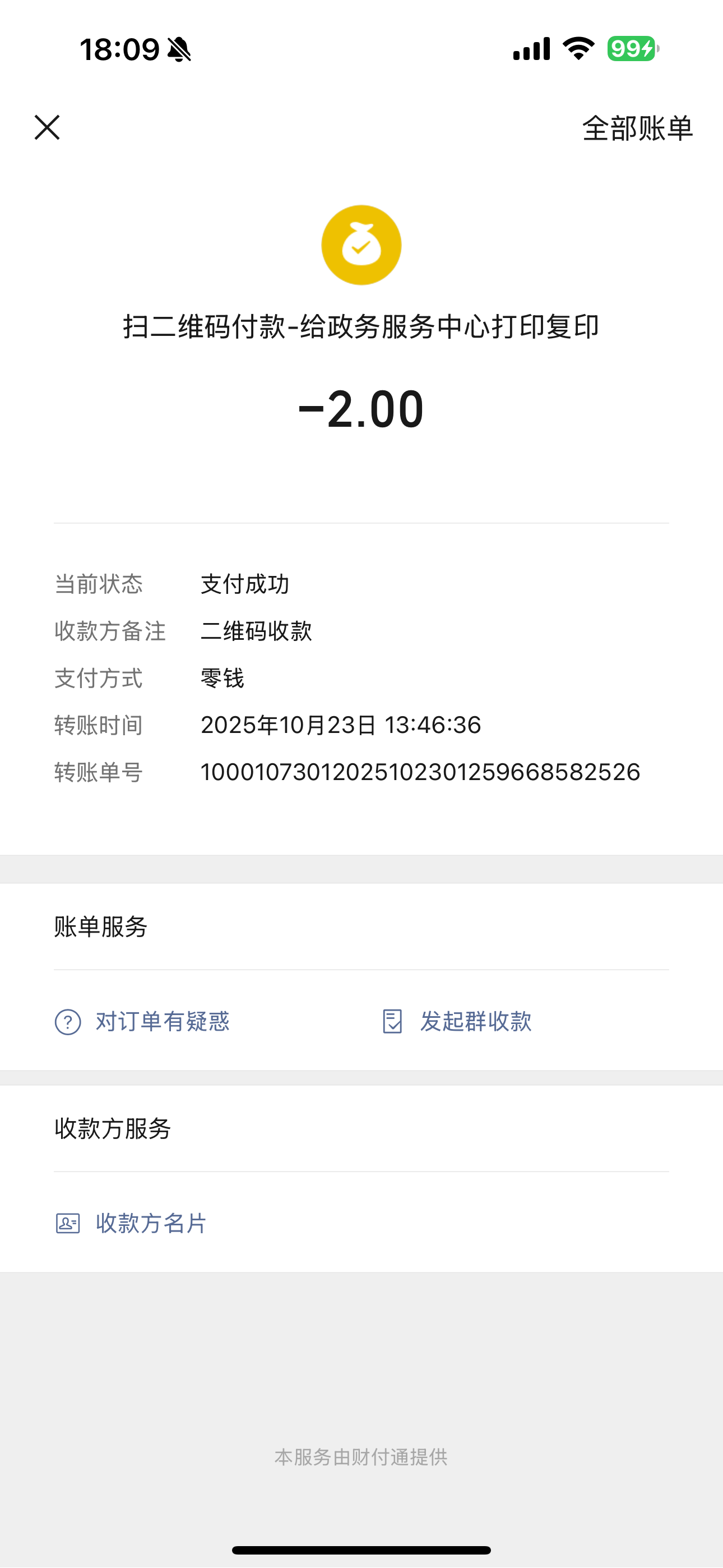Open 全部账单 to view all bills

coord(637,128)
